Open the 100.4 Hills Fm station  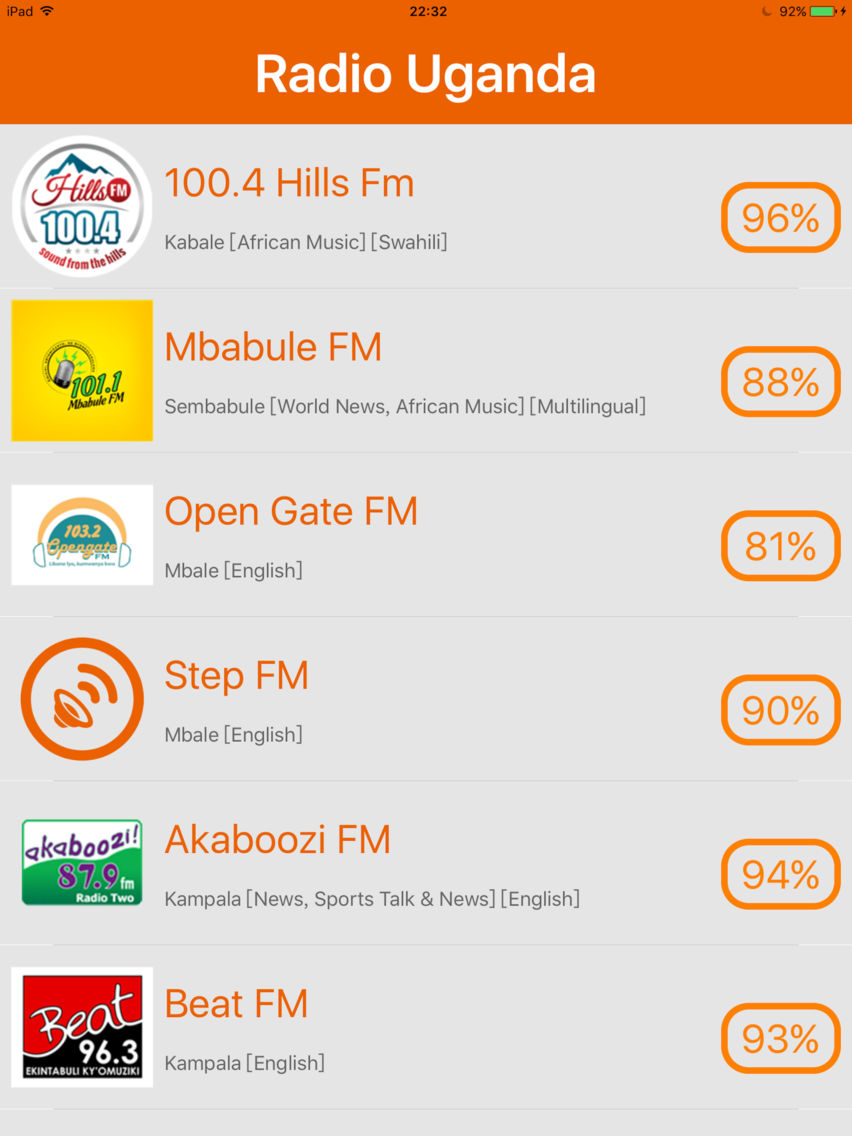click(x=289, y=183)
